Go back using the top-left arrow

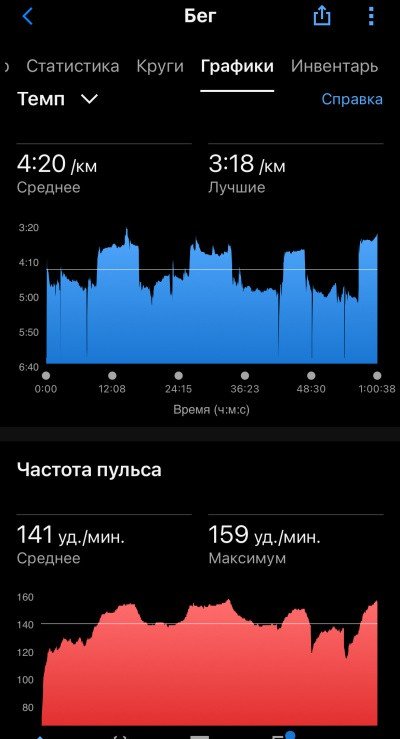(27, 16)
